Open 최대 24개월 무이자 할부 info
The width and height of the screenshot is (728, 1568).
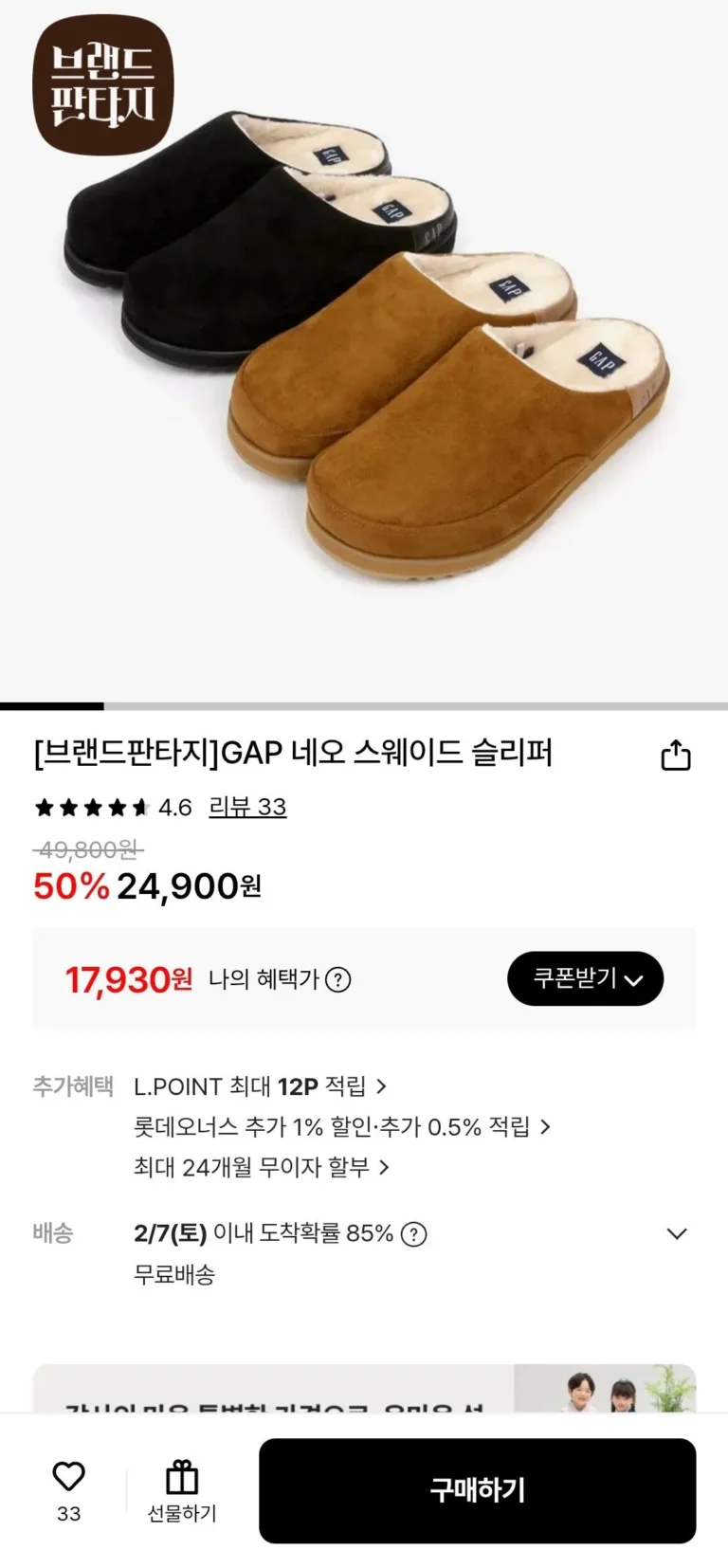pos(261,1167)
